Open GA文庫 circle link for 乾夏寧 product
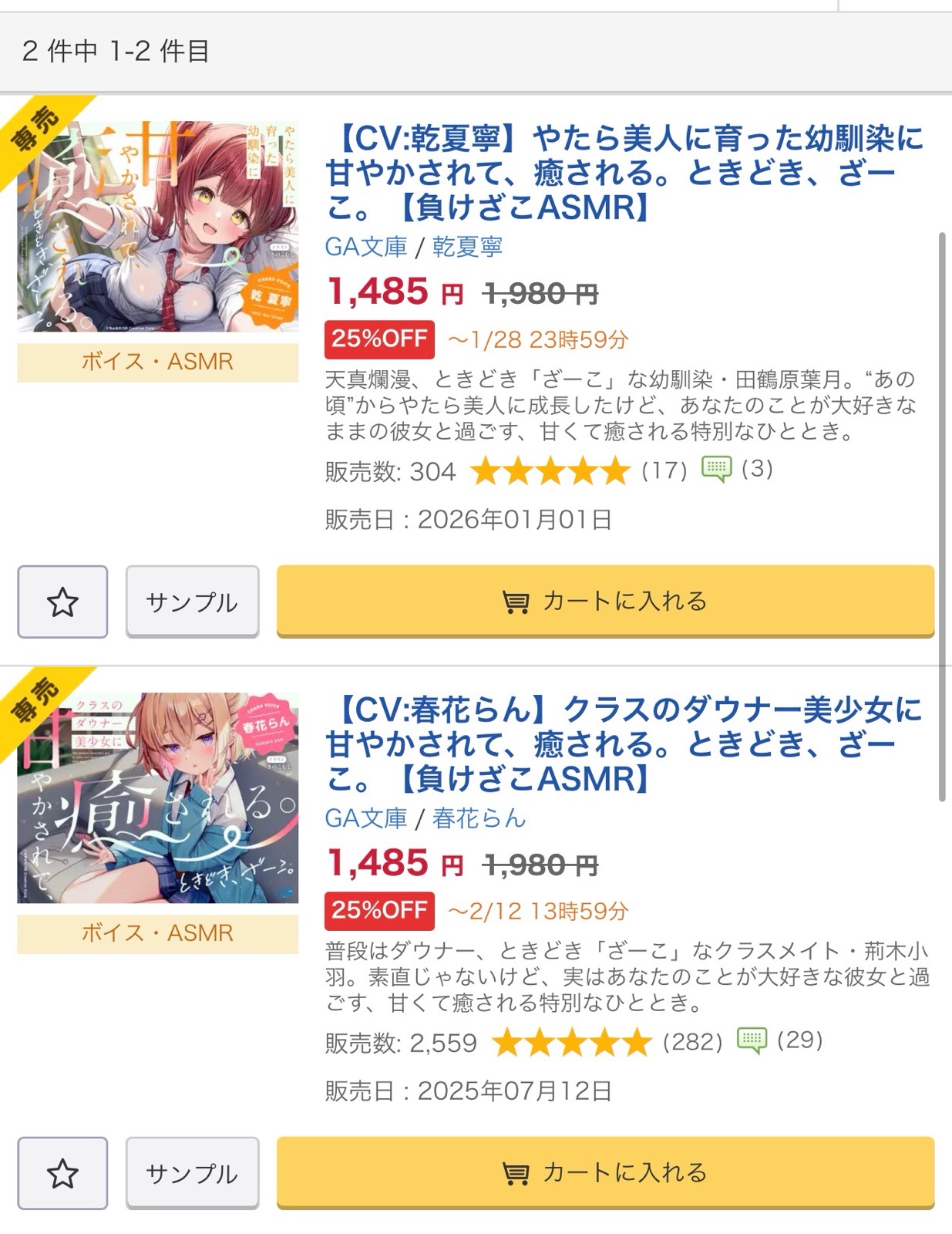This screenshot has width=952, height=1234. click(x=365, y=247)
